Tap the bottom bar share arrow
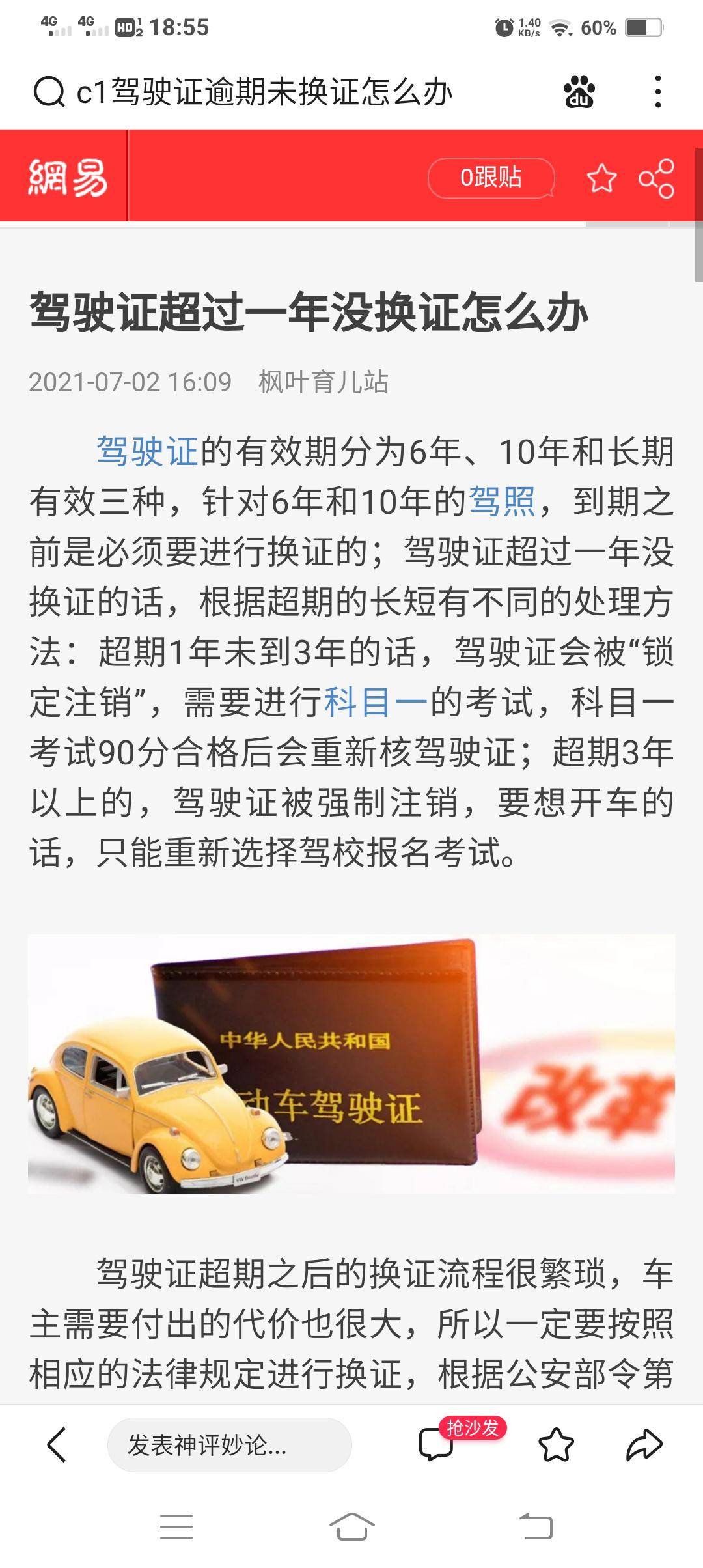Viewport: 703px width, 1568px height. click(644, 1445)
